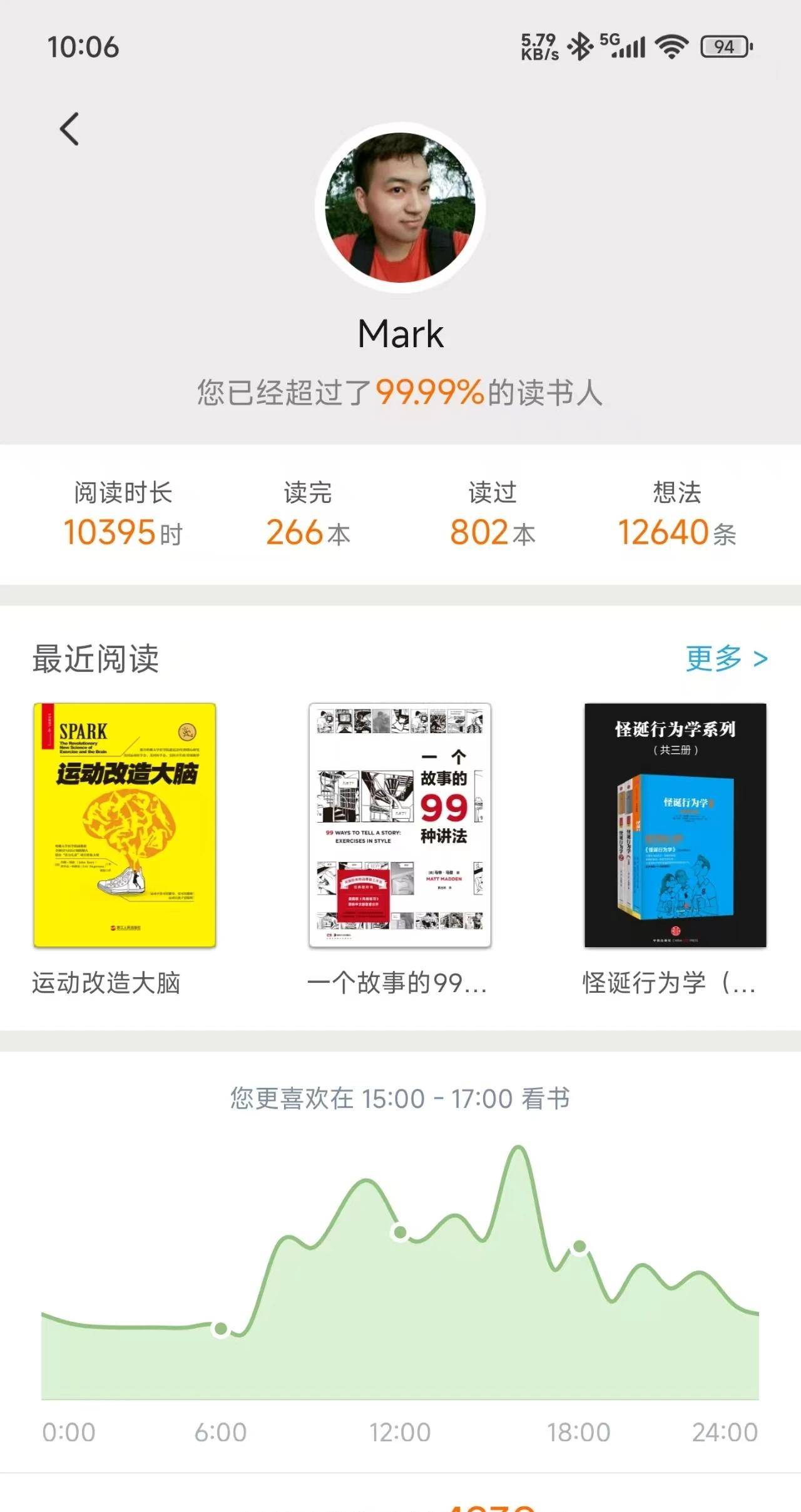Open the book 运动改造大脑
The image size is (801, 1512).
coord(125,824)
